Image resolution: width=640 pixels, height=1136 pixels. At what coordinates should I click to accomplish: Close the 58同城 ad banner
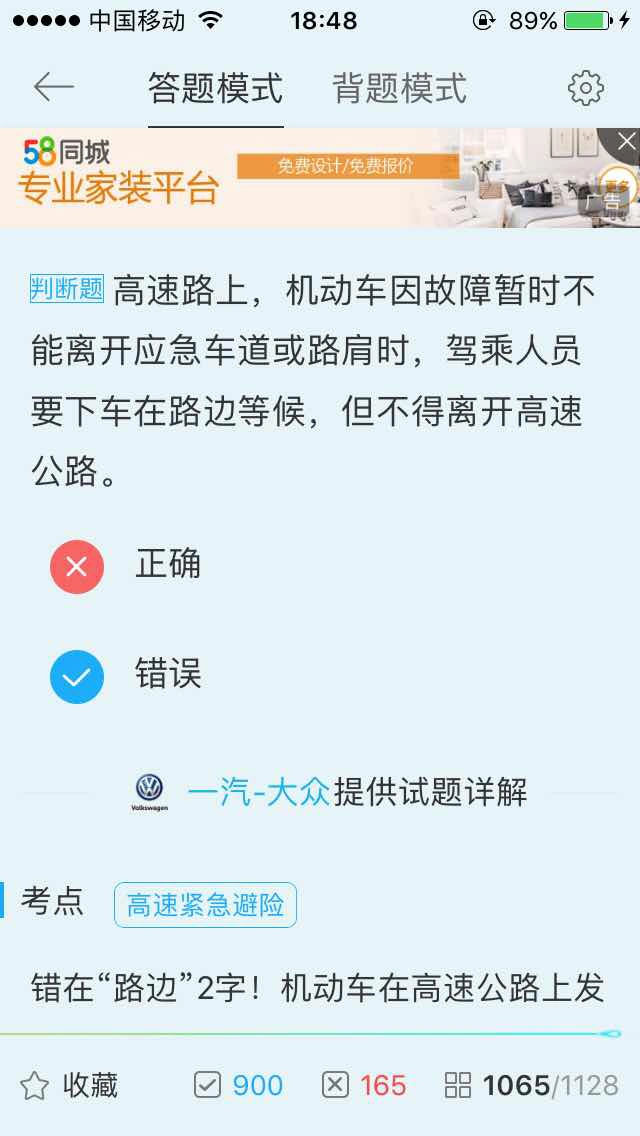(x=626, y=142)
